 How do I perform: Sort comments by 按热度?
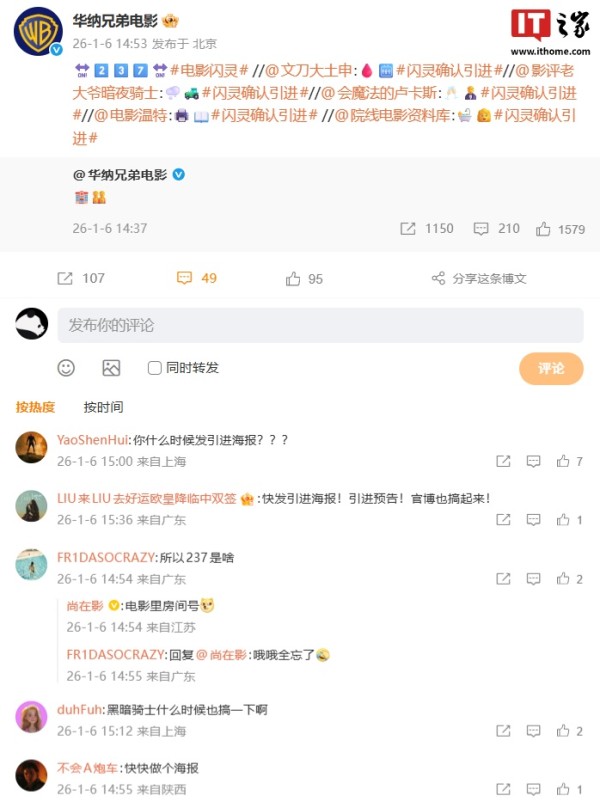coord(35,407)
